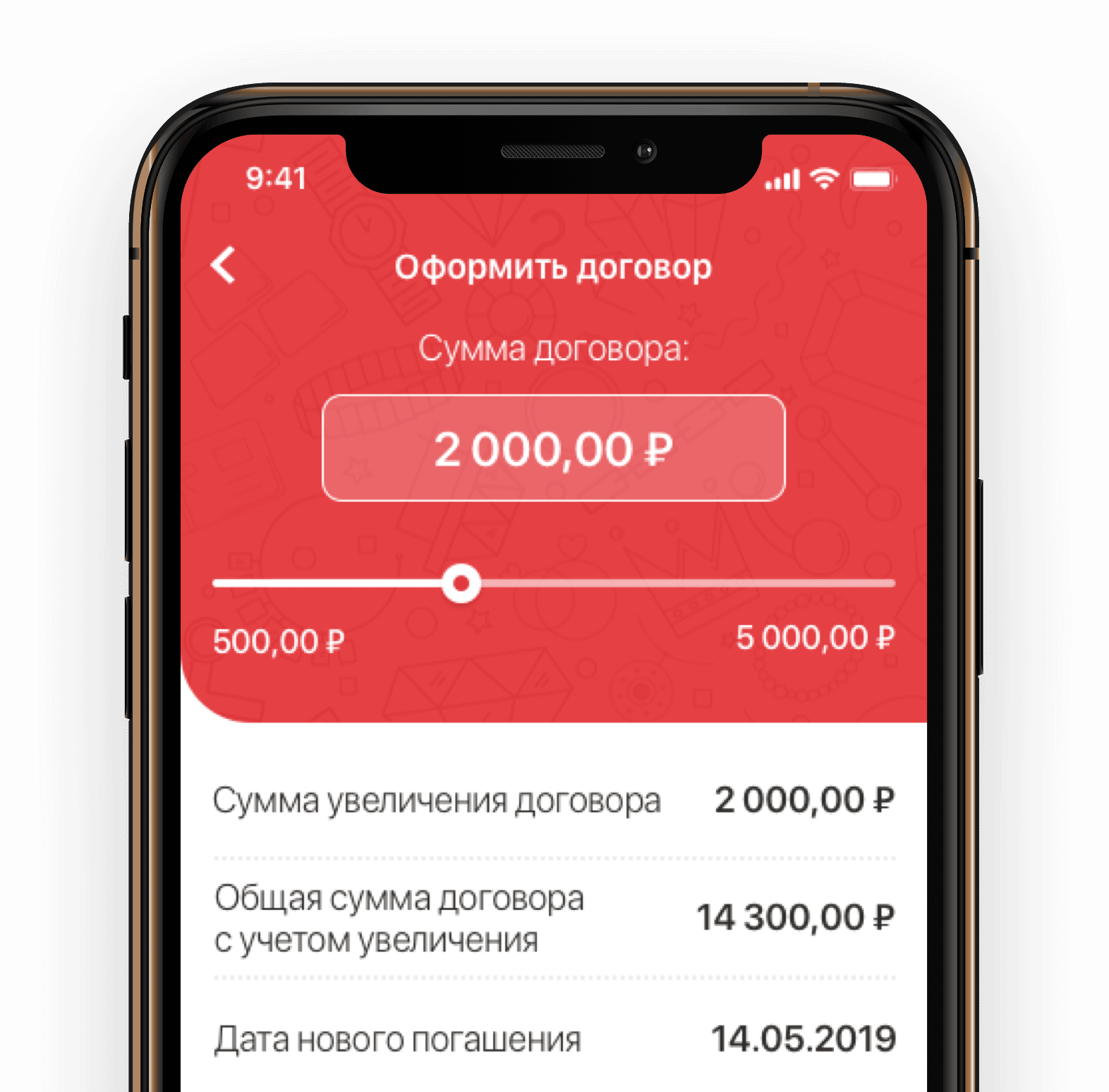Go back using the arrow icon

pyautogui.click(x=224, y=266)
